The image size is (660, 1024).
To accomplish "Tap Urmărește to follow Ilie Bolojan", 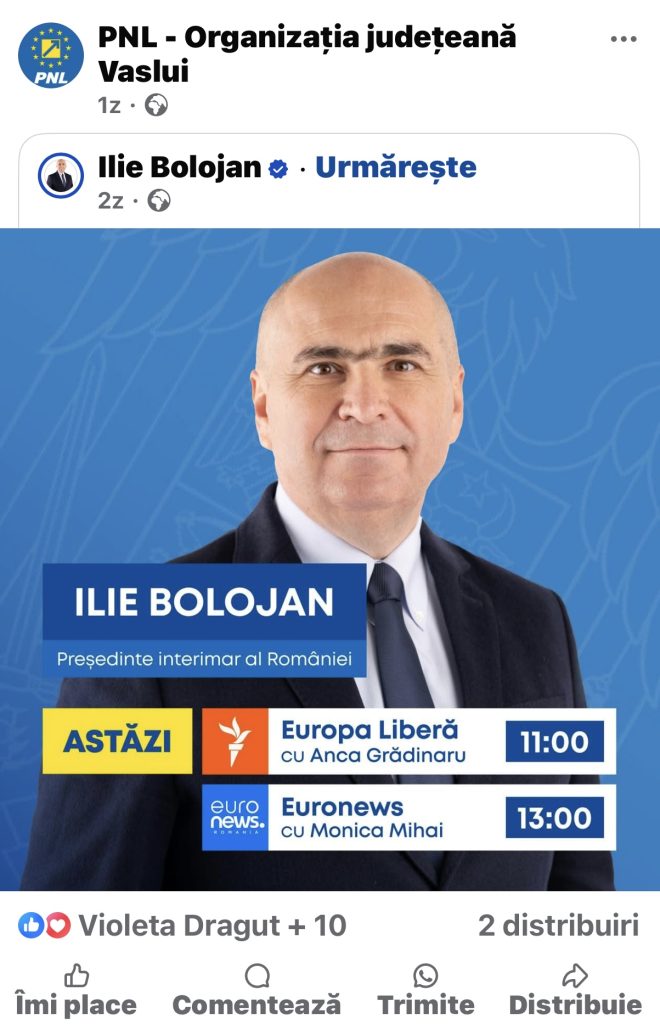I will 396,168.
